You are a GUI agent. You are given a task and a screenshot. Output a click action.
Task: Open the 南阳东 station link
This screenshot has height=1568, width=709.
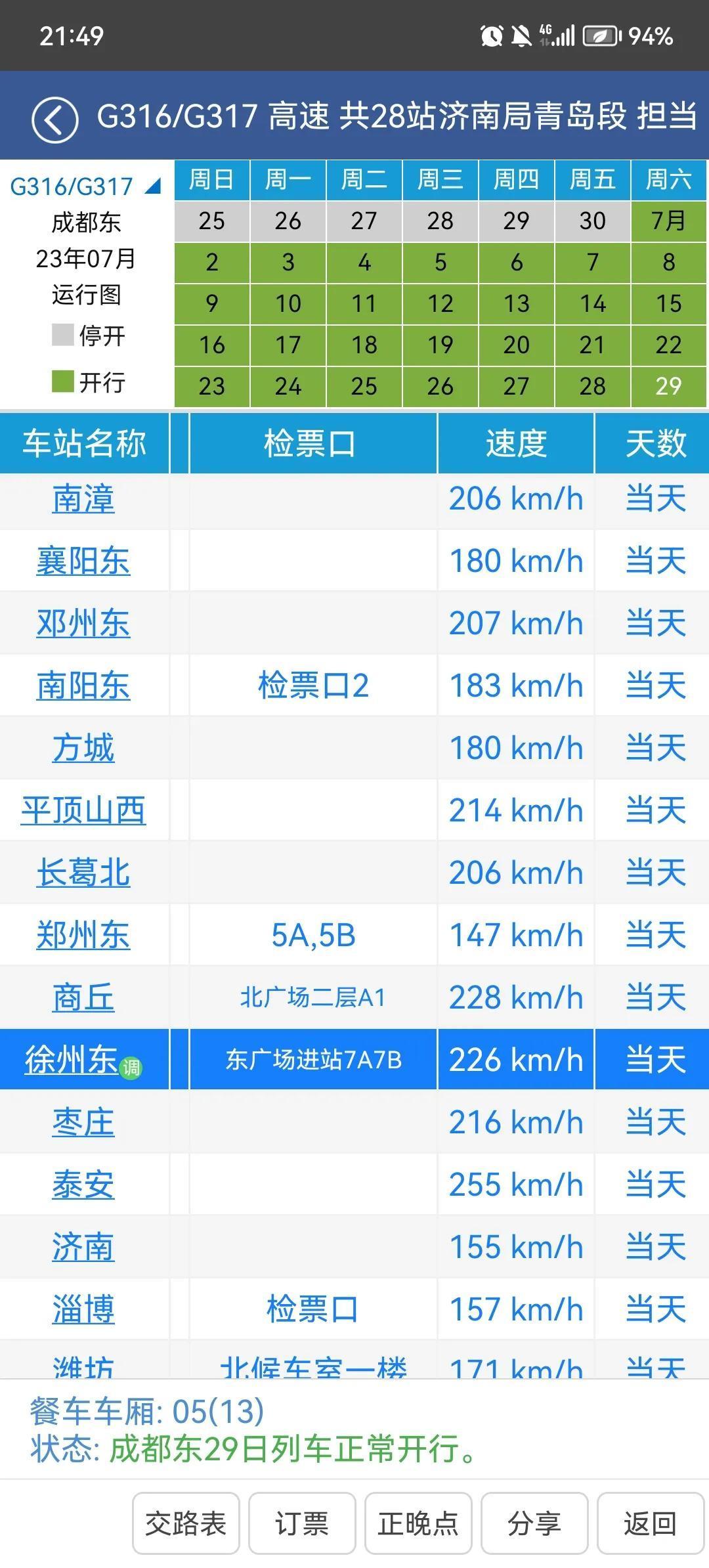point(83,686)
